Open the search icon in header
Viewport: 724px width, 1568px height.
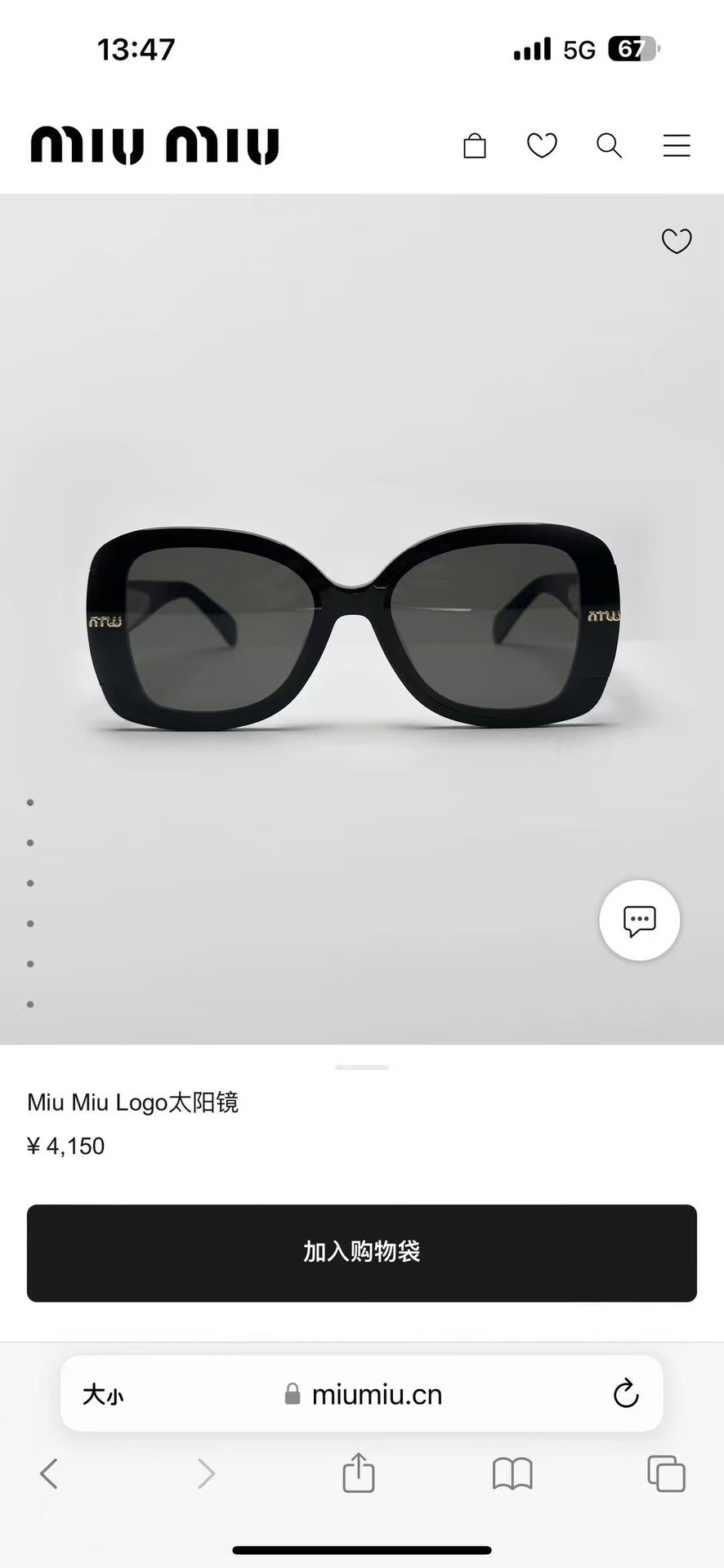(x=610, y=146)
